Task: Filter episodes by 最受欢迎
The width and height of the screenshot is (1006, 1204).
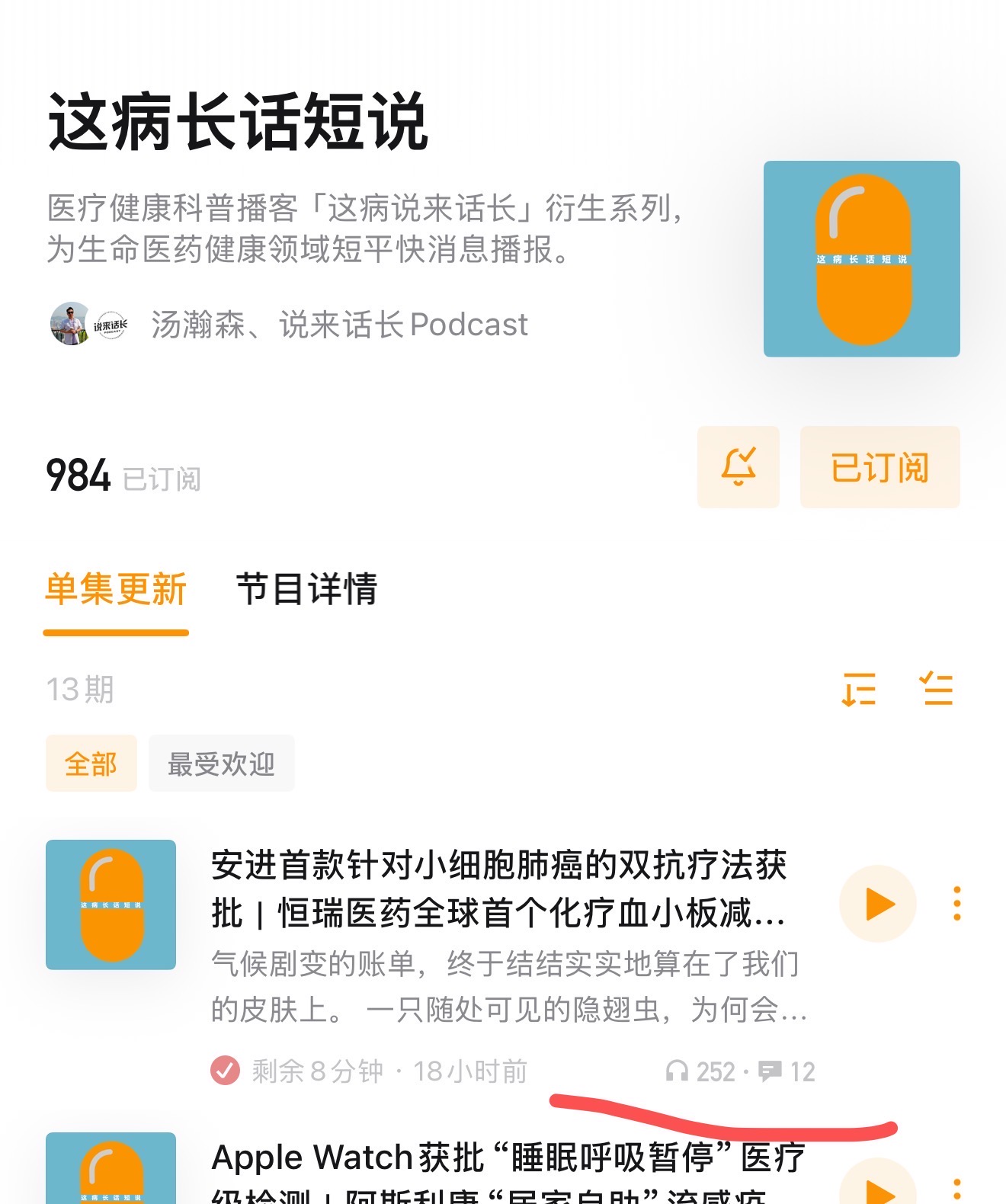Action: 221,763
